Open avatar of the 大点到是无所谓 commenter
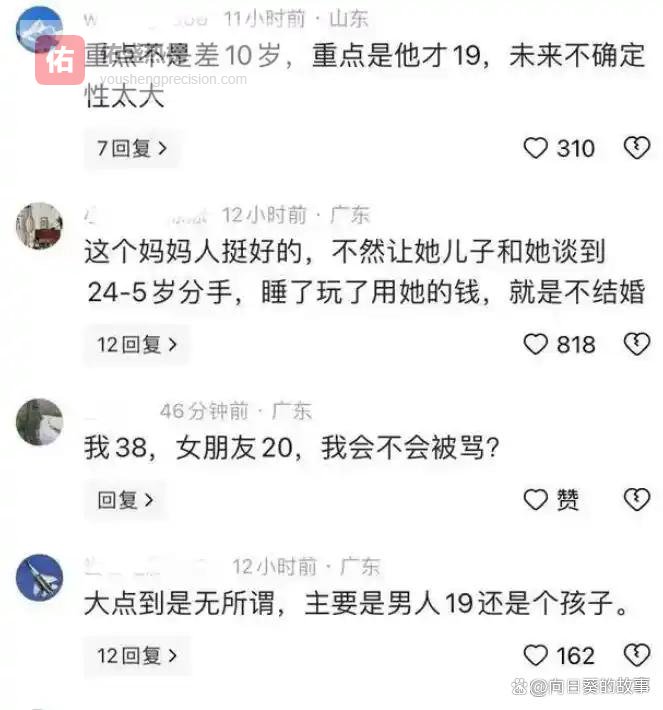 40,577
